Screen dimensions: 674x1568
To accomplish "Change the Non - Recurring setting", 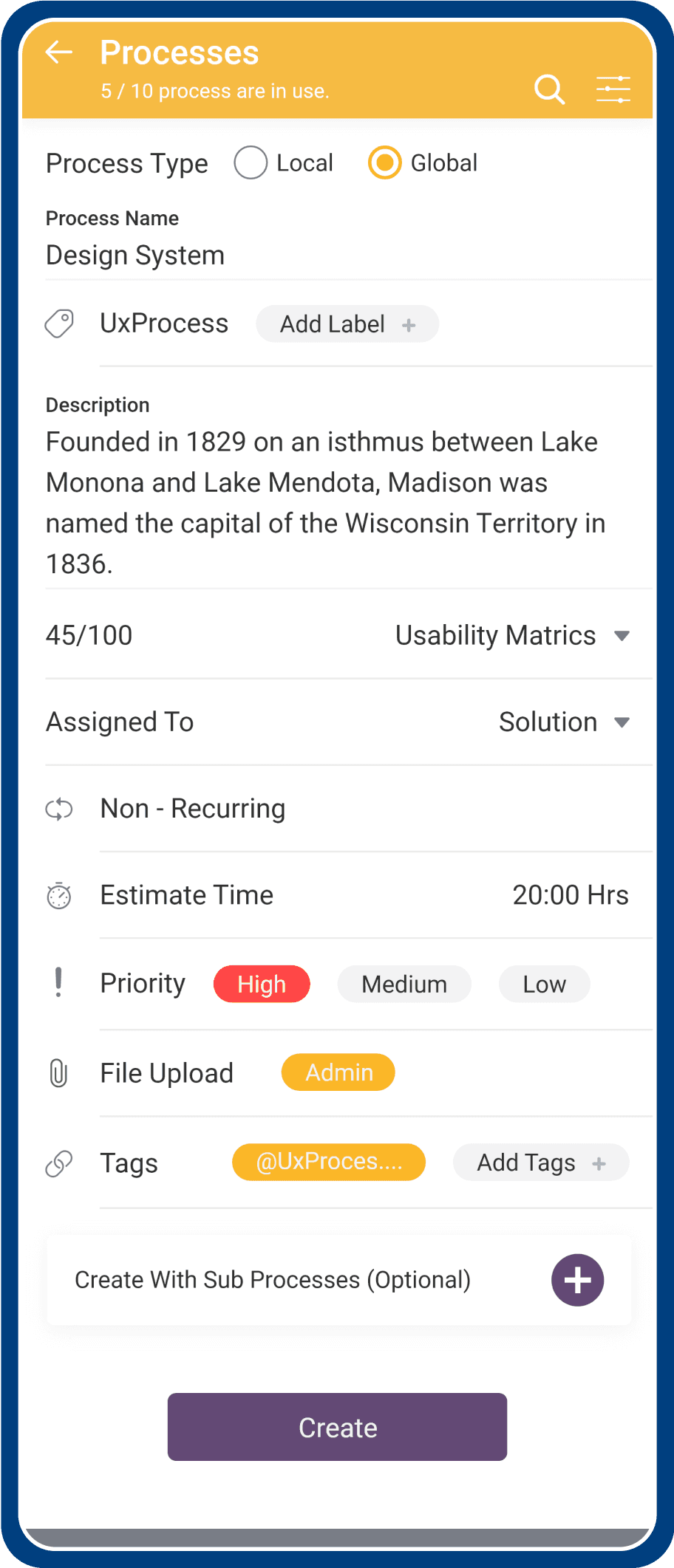I will click(193, 809).
